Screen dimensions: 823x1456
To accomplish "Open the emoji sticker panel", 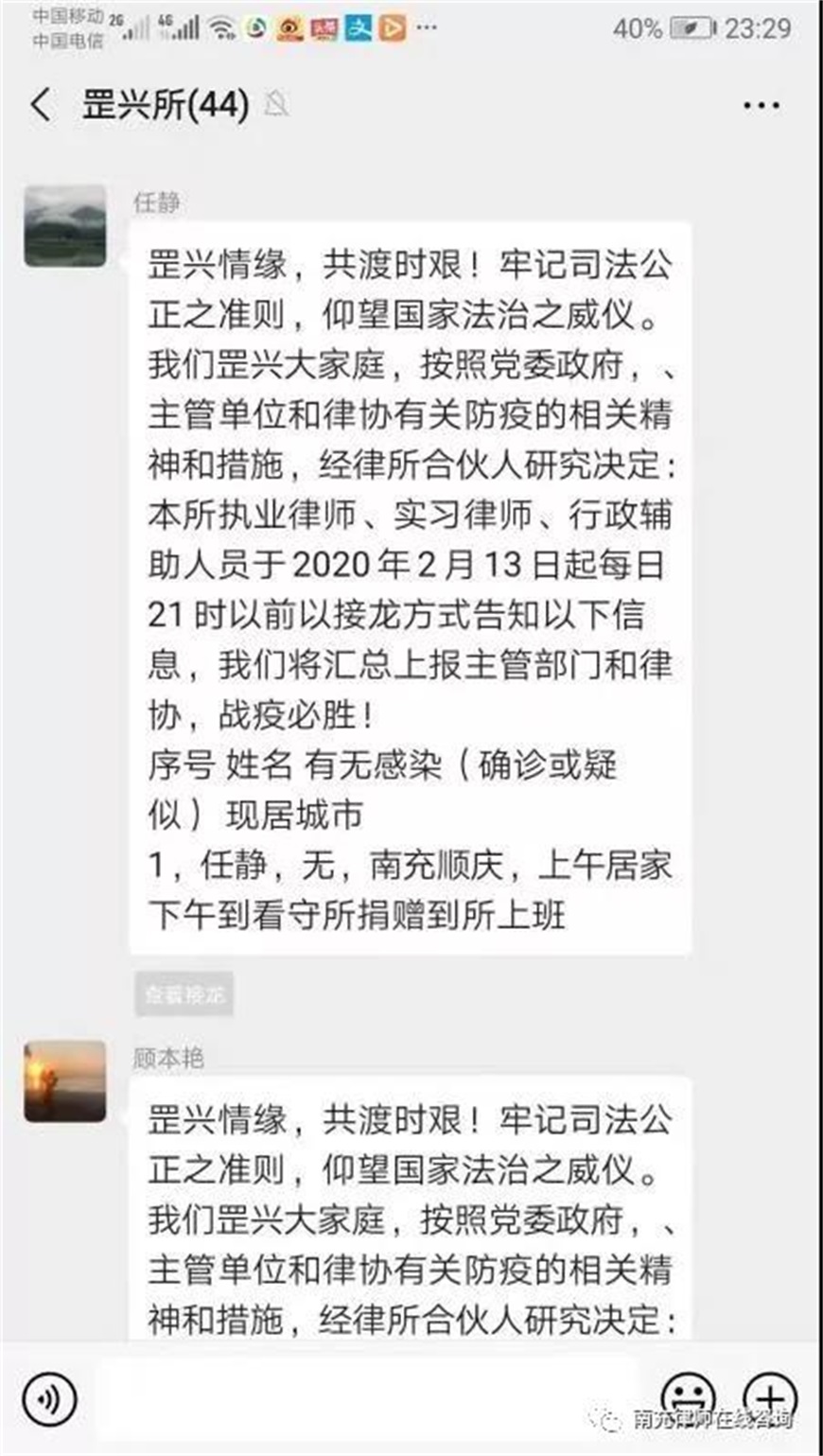I will click(x=688, y=1398).
